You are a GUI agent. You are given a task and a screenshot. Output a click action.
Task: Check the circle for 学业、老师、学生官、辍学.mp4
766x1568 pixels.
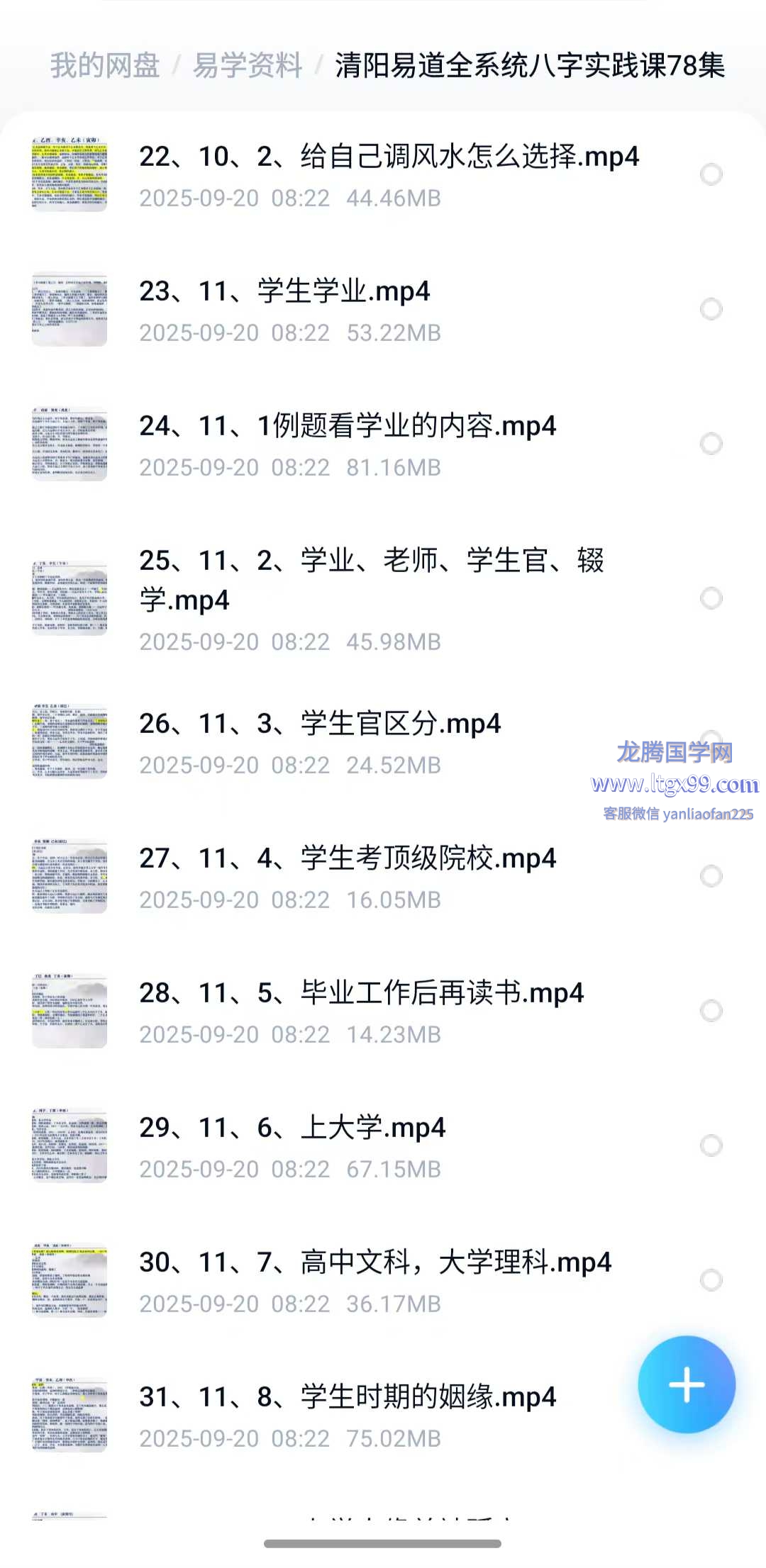tap(711, 598)
